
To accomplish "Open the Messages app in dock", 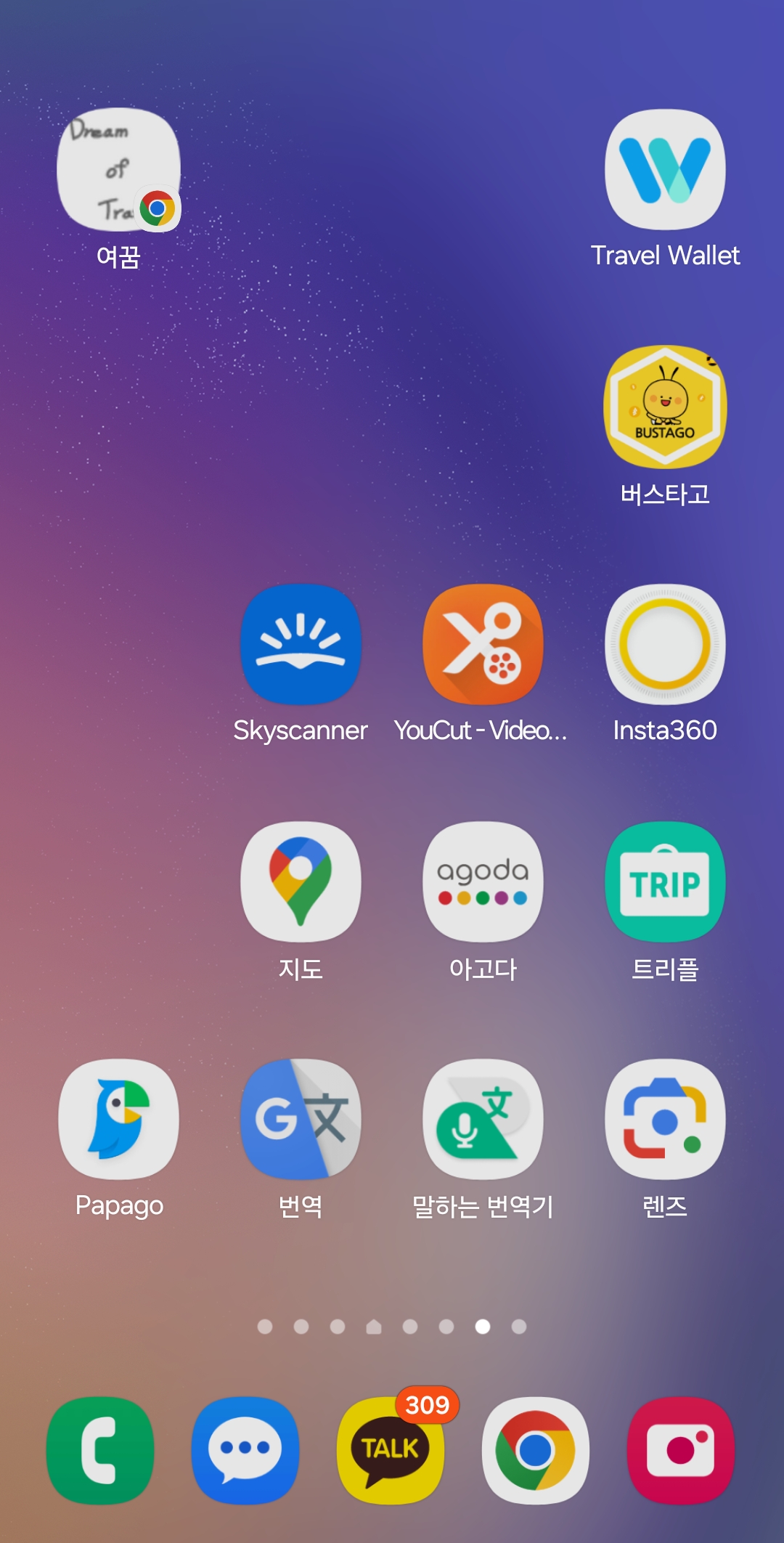I will (245, 1450).
